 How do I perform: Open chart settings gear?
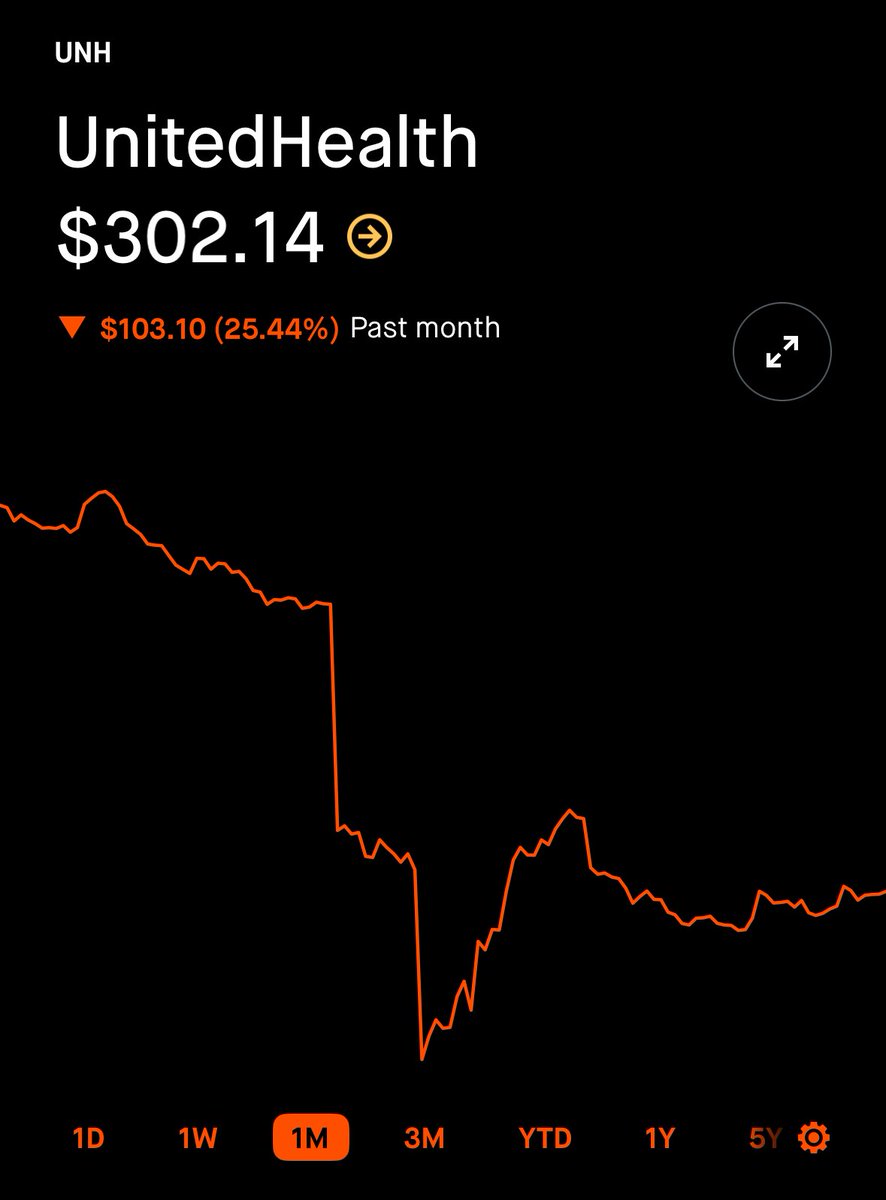pyautogui.click(x=815, y=1137)
